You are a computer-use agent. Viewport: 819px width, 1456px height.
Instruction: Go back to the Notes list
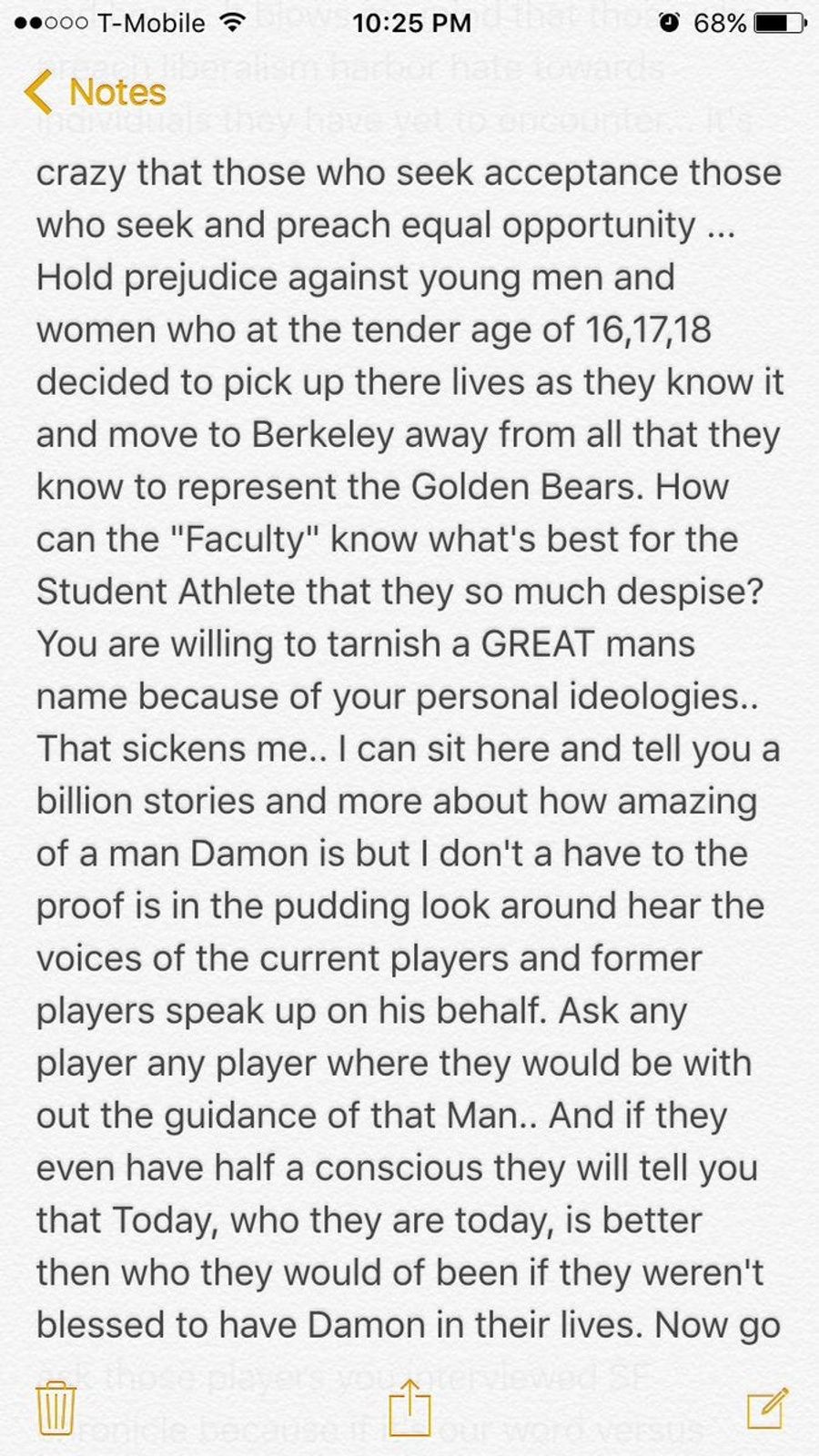[95, 93]
